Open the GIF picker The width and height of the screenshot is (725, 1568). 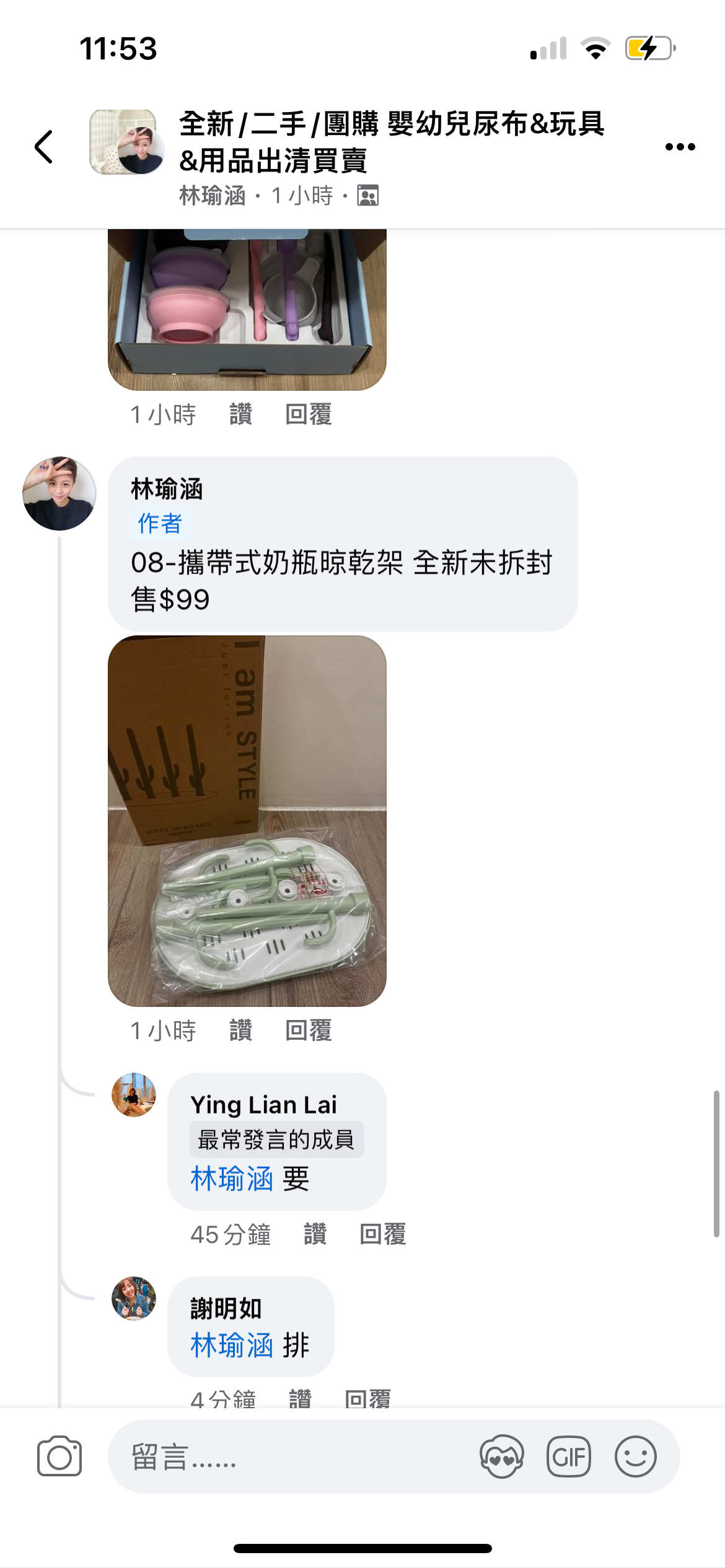pos(568,1457)
